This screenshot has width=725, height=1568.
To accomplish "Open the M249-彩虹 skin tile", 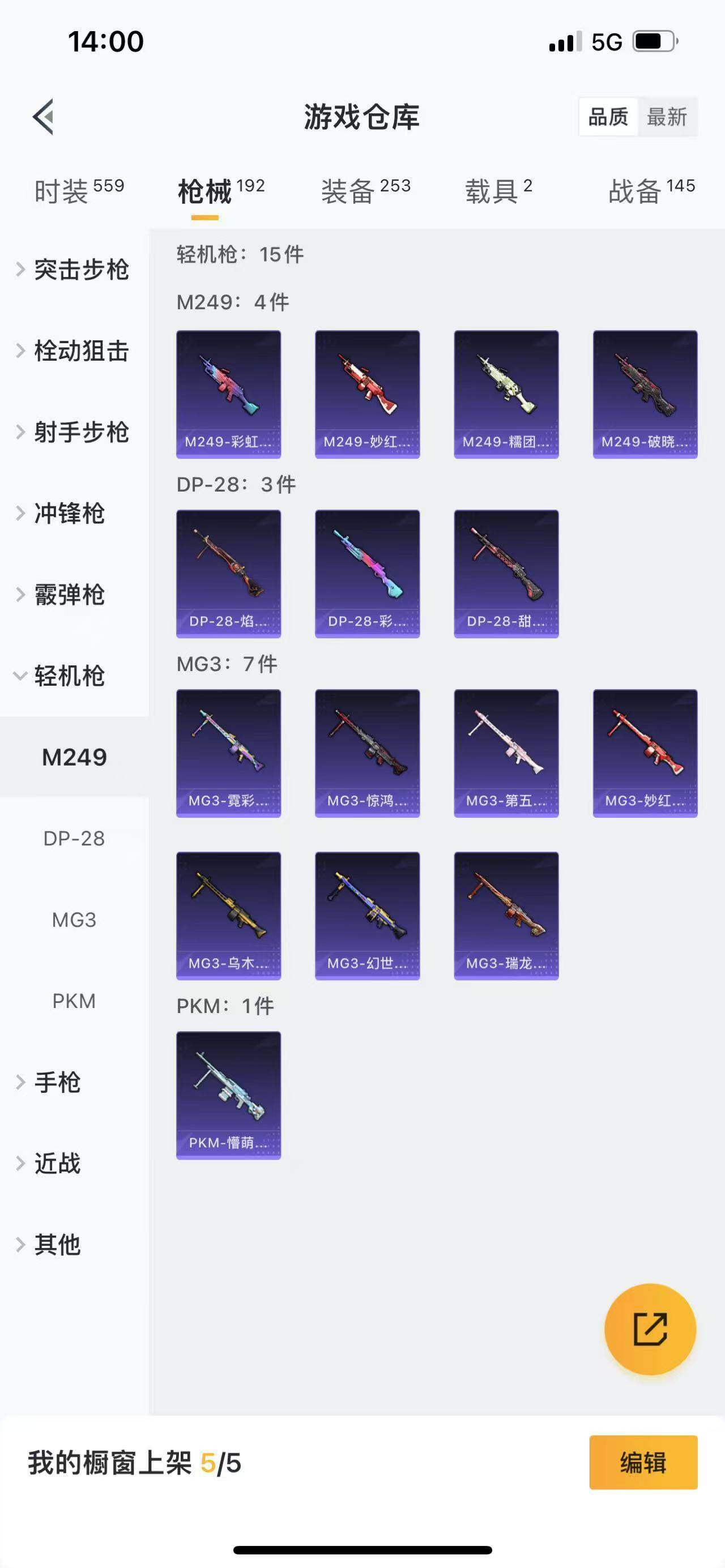I will click(228, 394).
